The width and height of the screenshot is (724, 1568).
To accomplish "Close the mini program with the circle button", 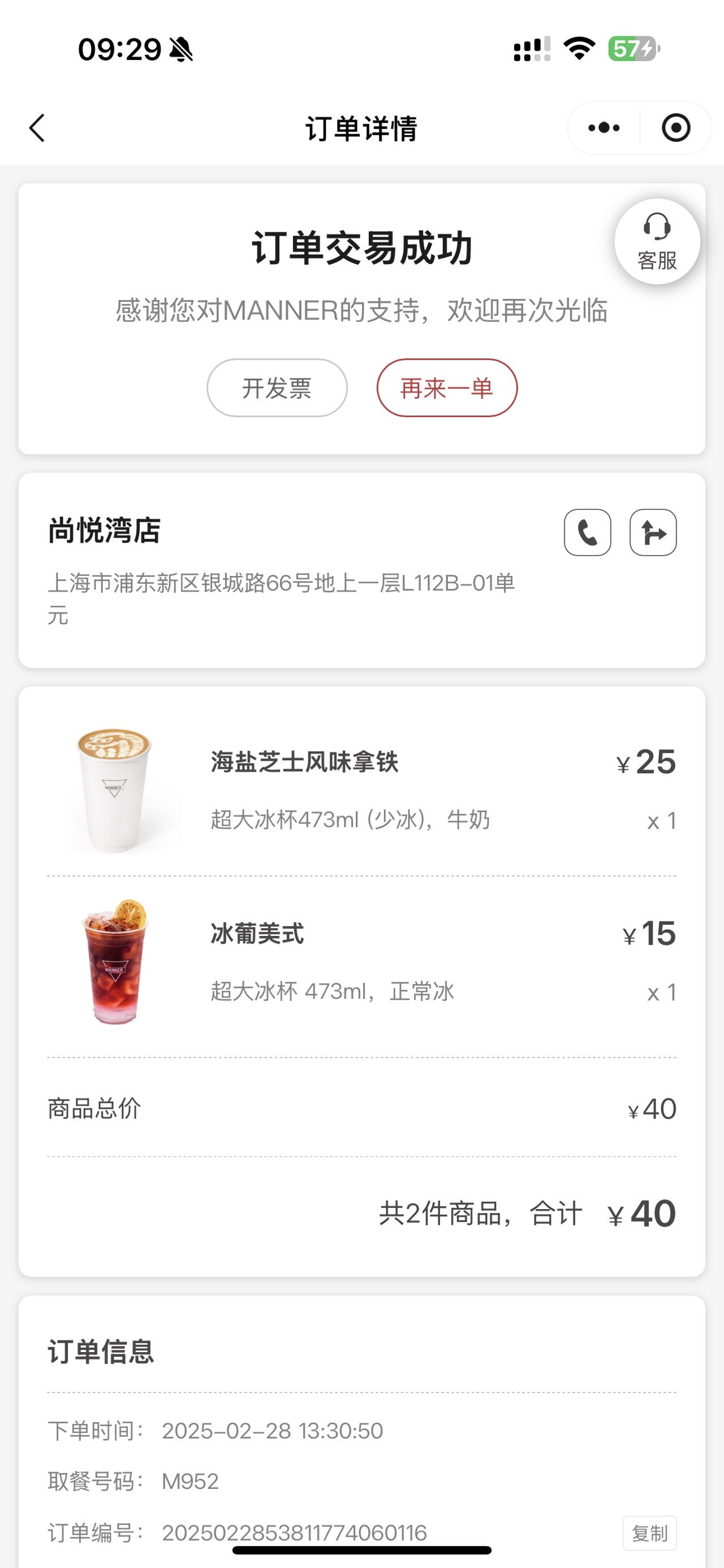I will click(676, 128).
